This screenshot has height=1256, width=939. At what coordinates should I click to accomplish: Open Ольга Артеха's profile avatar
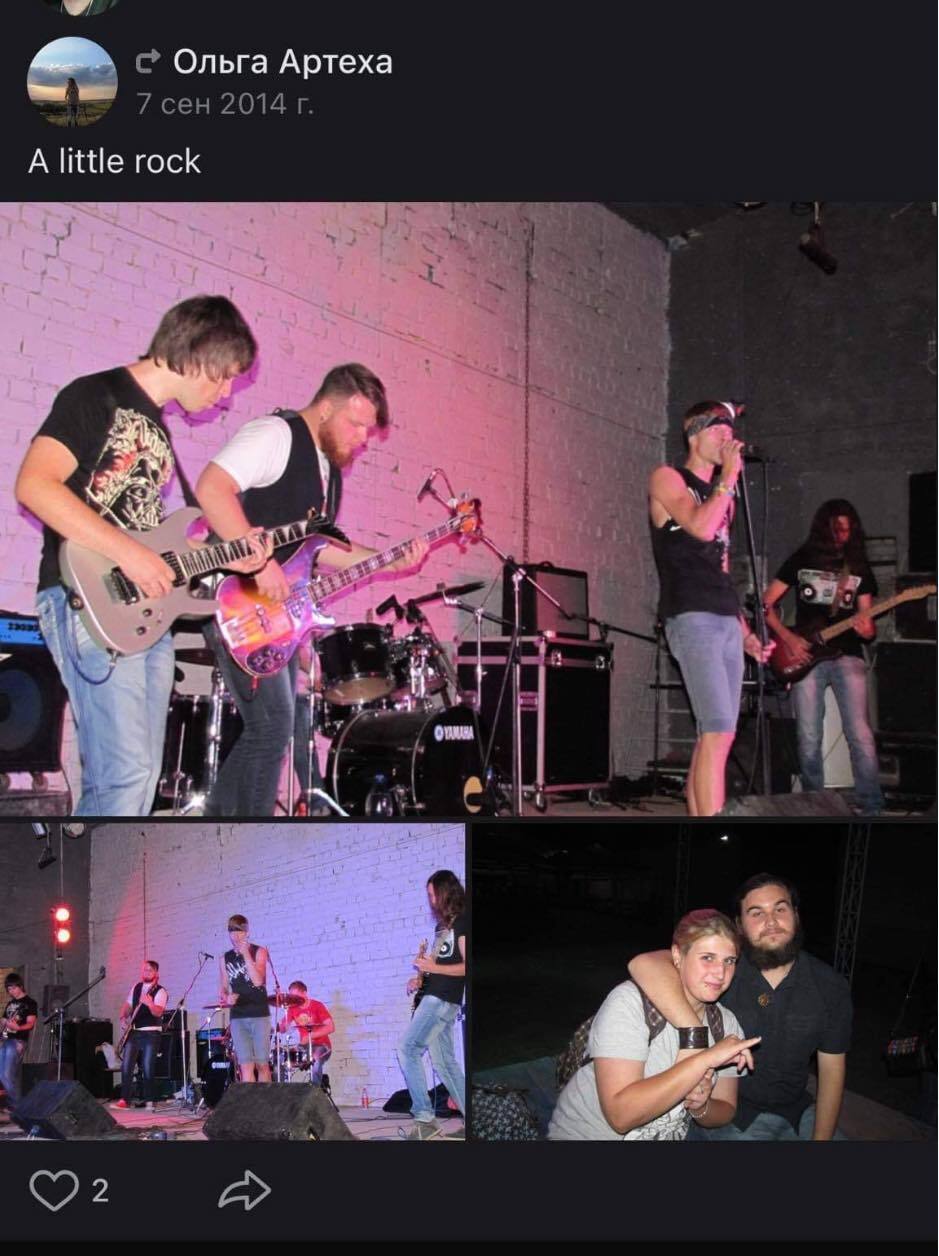[x=72, y=82]
